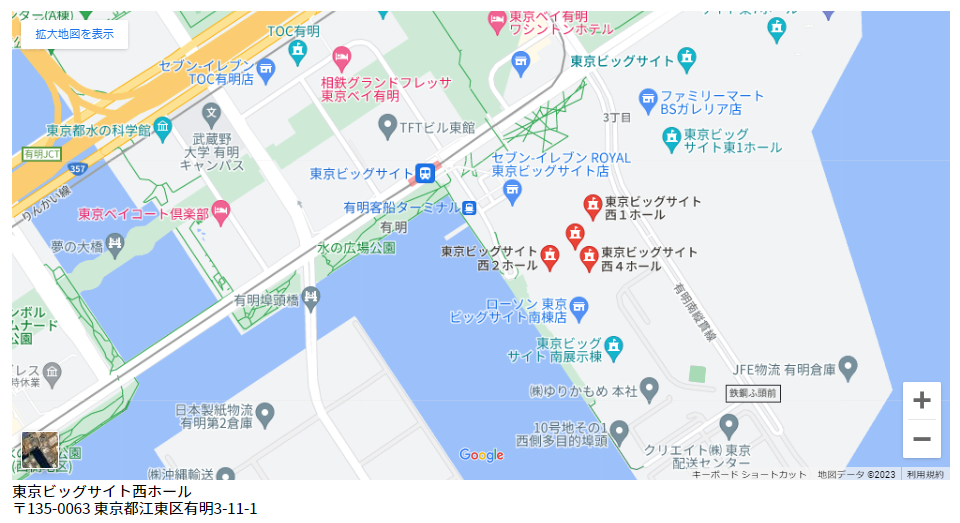Screen dimensions: 960x523
Task: Tap the 東京ビッグサイト 西2ホール pin
Action: point(549,258)
